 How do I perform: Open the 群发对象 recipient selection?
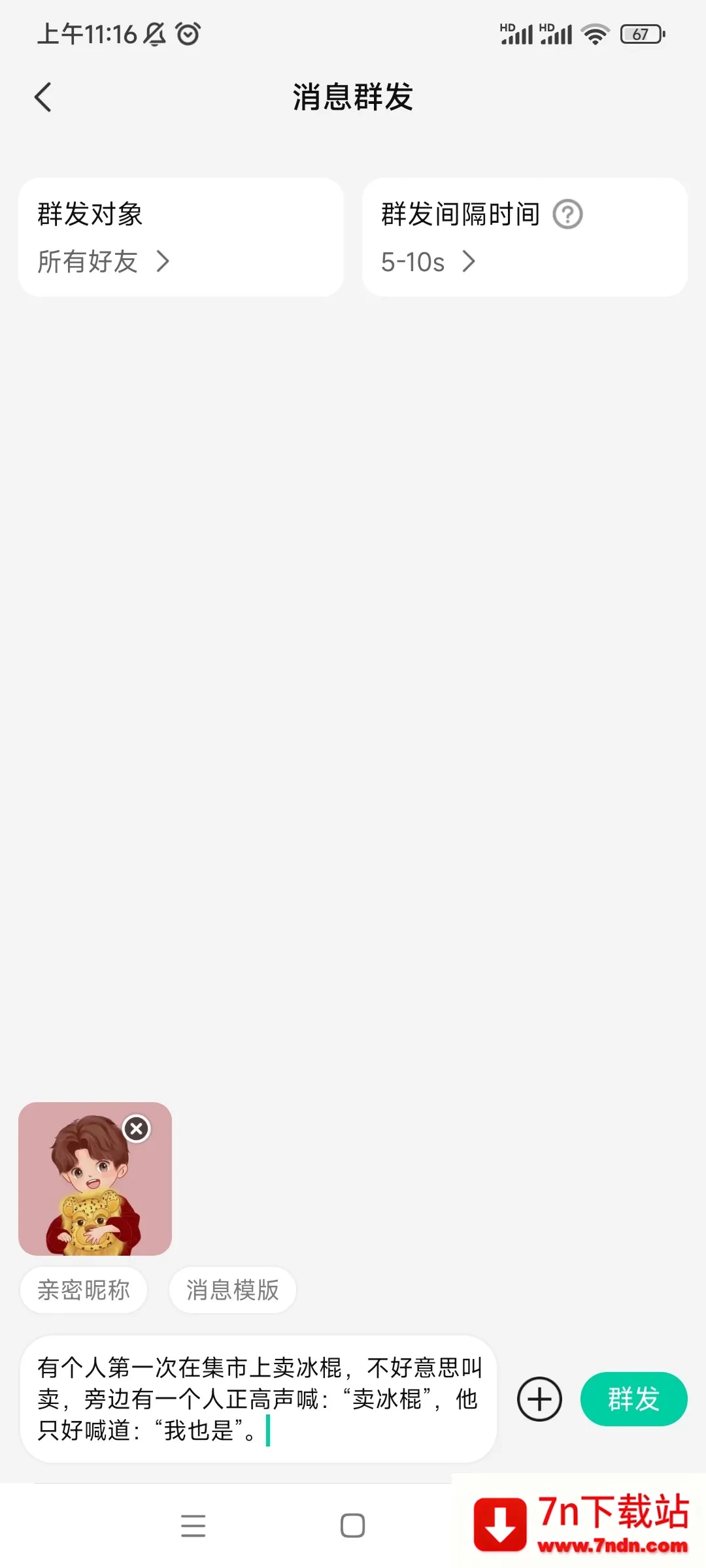coord(180,238)
